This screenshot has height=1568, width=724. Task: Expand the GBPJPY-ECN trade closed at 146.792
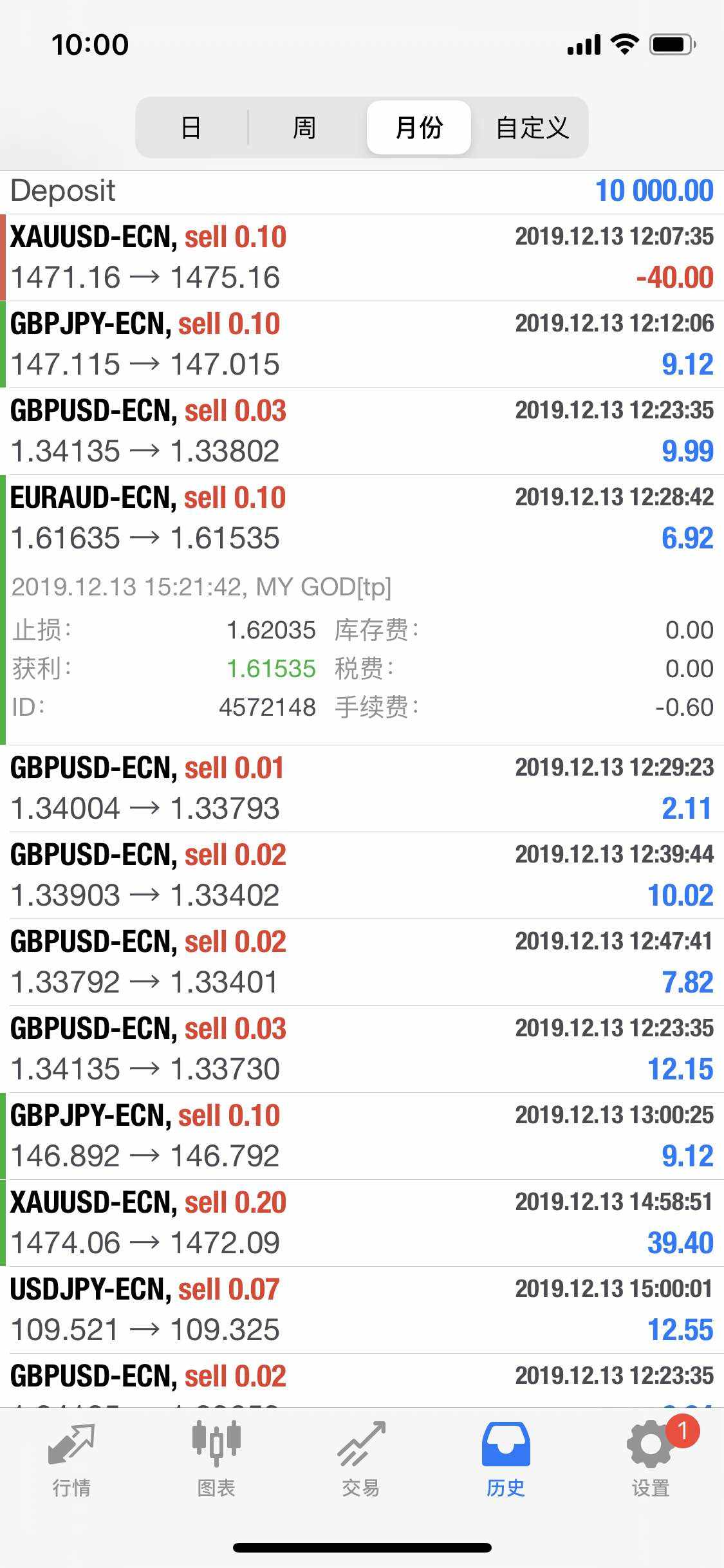(x=362, y=1136)
